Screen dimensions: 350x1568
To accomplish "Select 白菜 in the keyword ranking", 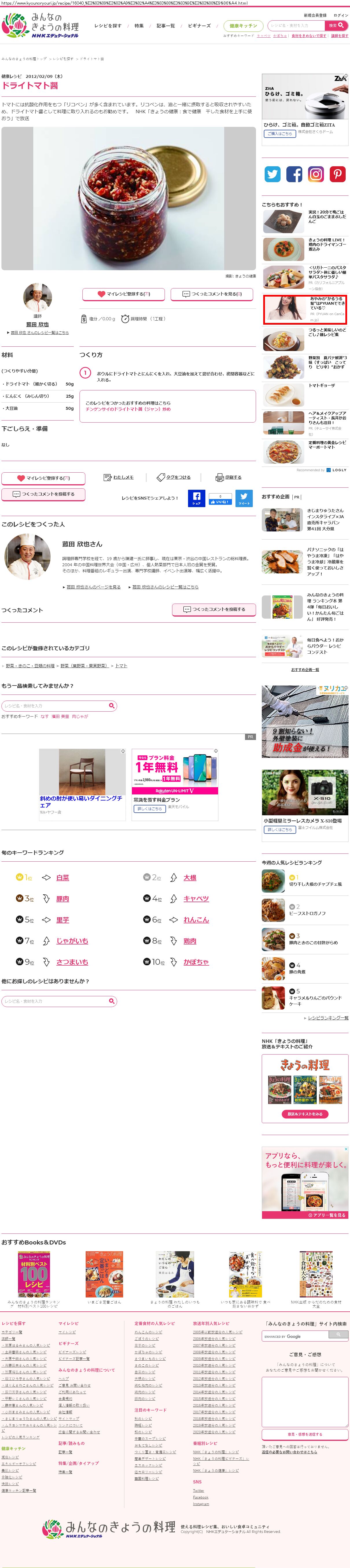I will (62, 877).
